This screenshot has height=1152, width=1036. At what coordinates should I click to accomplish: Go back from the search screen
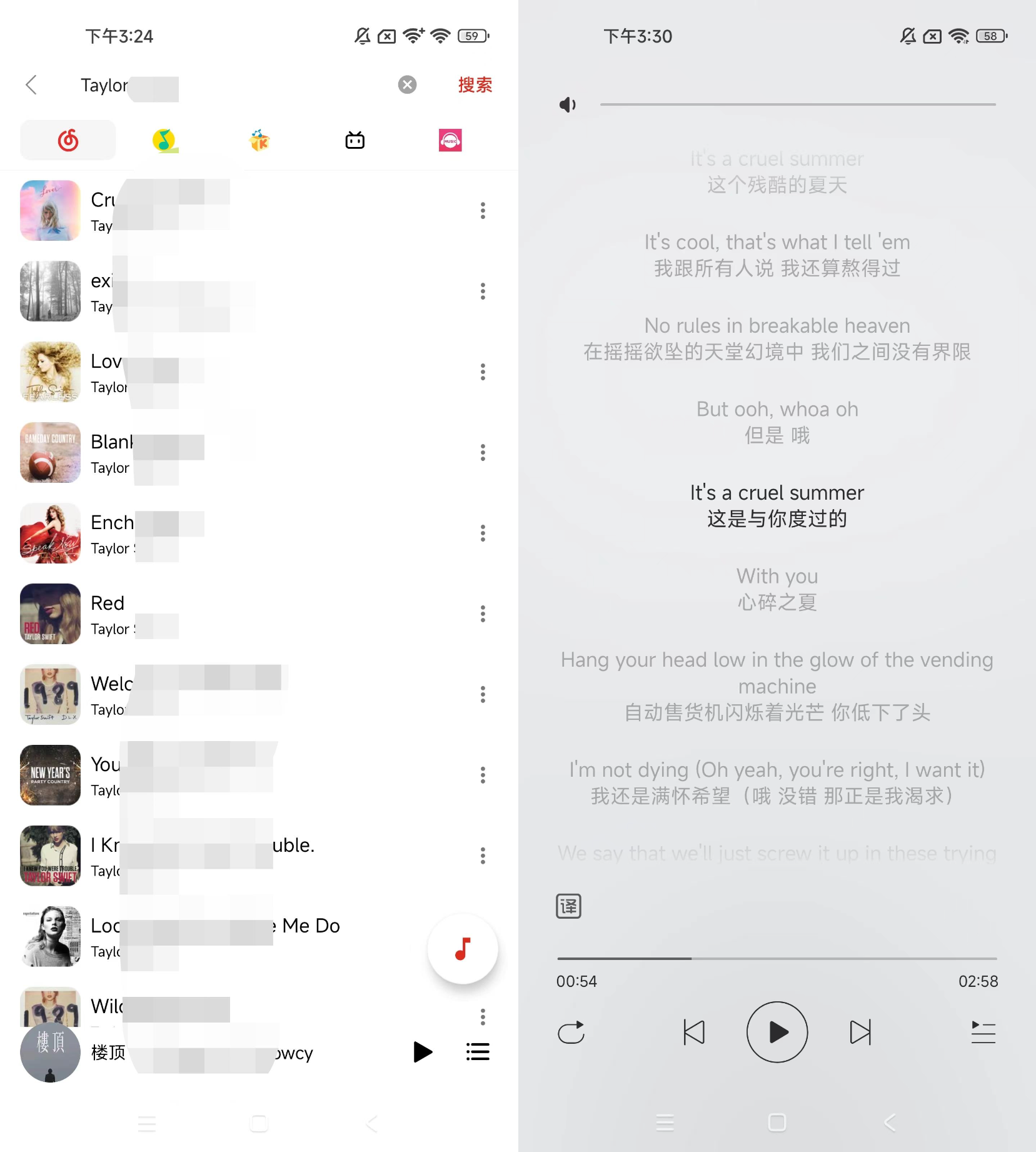click(31, 85)
